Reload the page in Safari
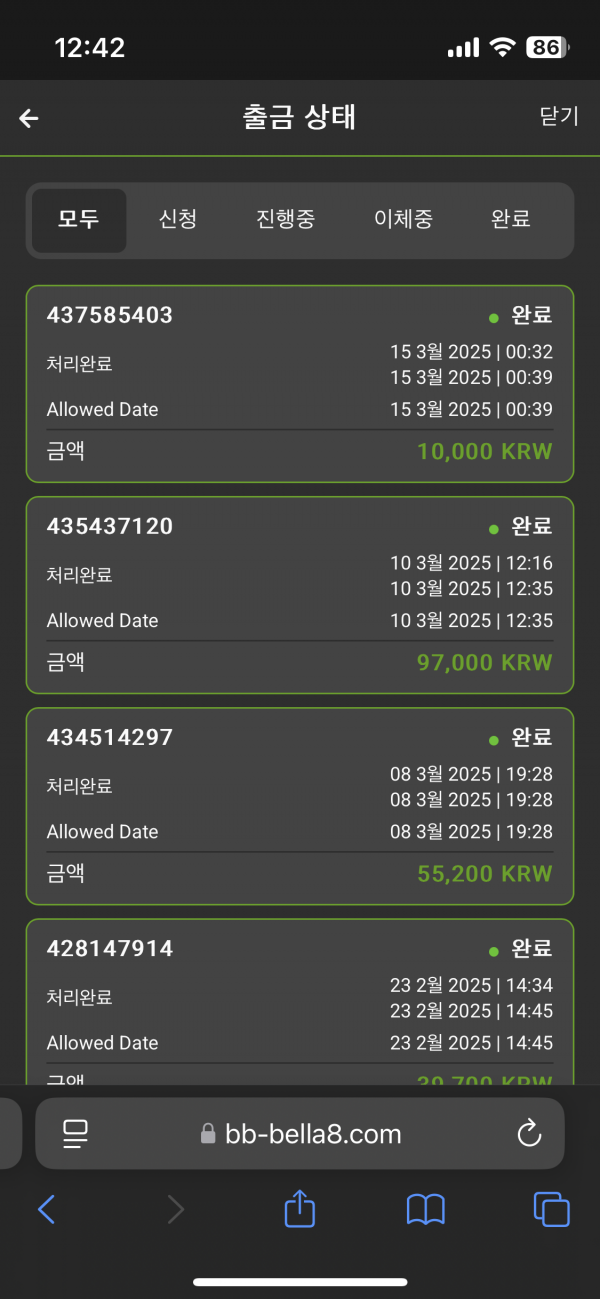Viewport: 600px width, 1299px height. point(528,1133)
